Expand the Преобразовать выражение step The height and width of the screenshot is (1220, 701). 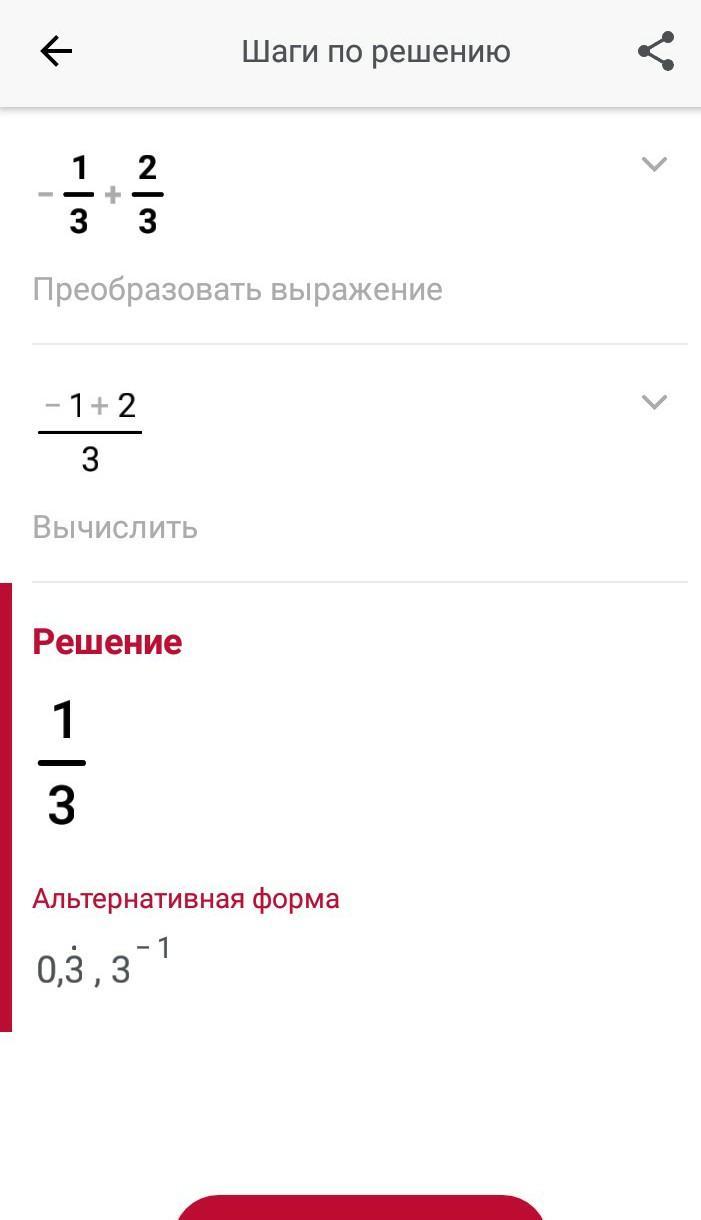(653, 164)
